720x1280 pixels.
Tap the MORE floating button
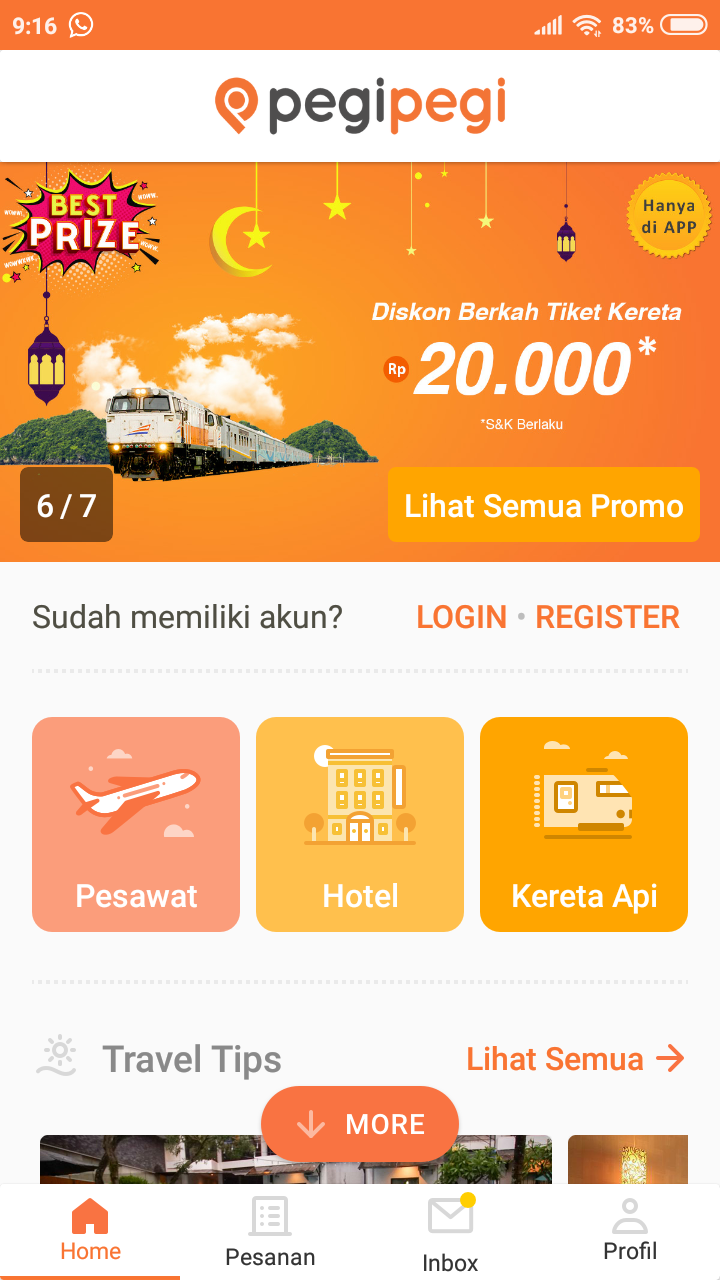(x=360, y=1124)
